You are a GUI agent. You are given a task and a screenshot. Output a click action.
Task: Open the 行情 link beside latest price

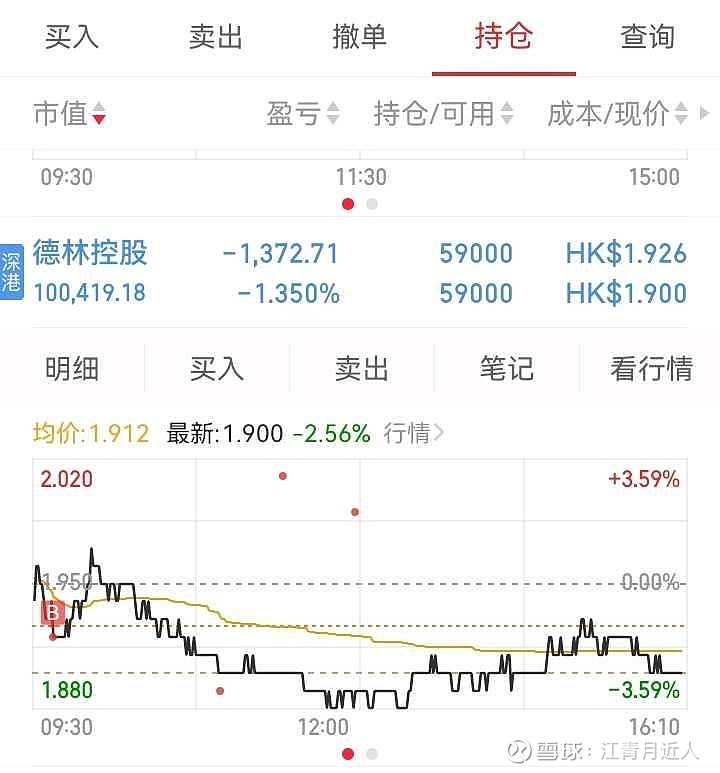413,433
